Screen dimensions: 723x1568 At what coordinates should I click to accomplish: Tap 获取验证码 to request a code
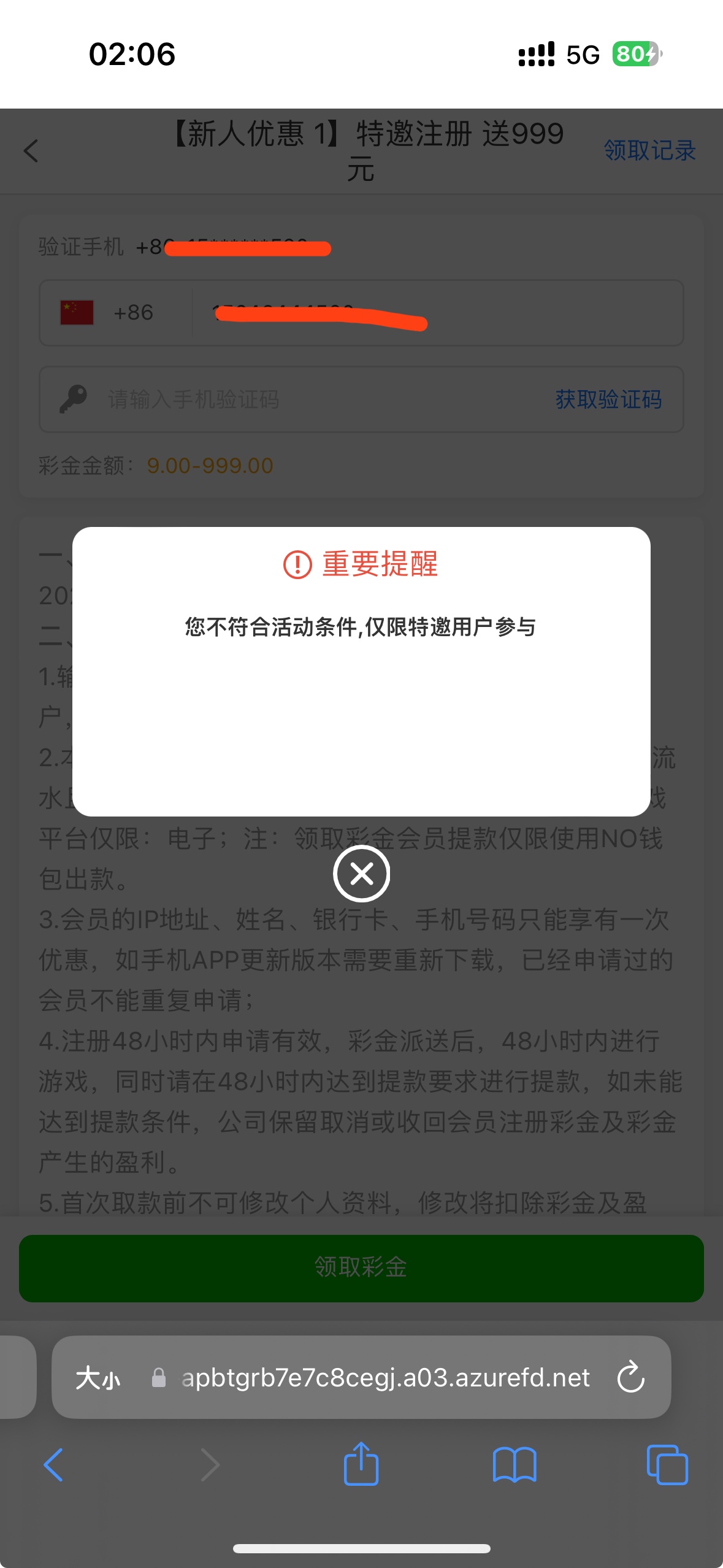click(608, 399)
